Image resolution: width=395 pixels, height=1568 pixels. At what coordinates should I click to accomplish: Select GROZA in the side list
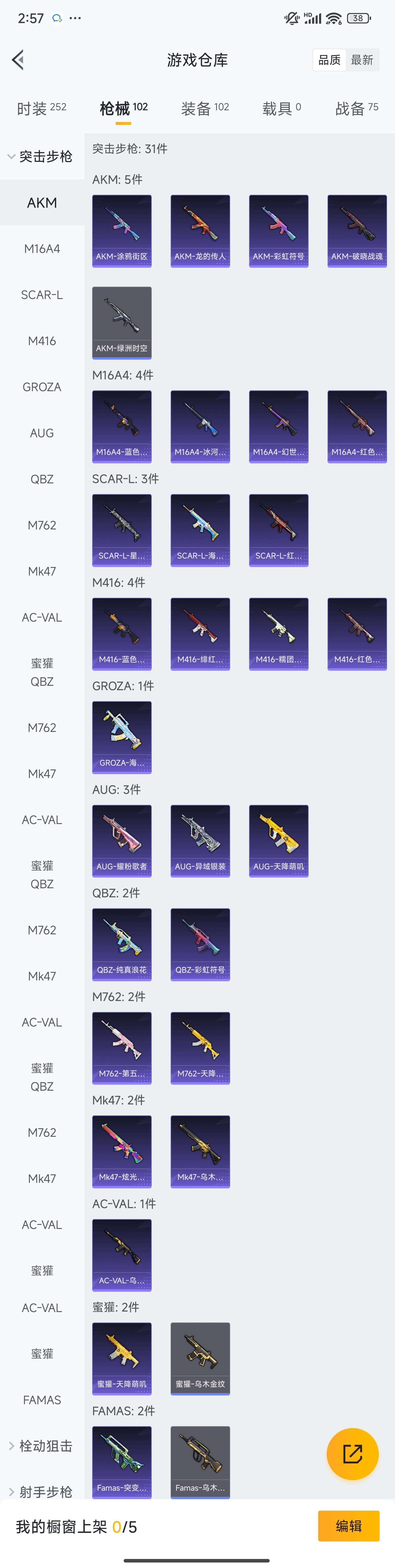coord(42,387)
